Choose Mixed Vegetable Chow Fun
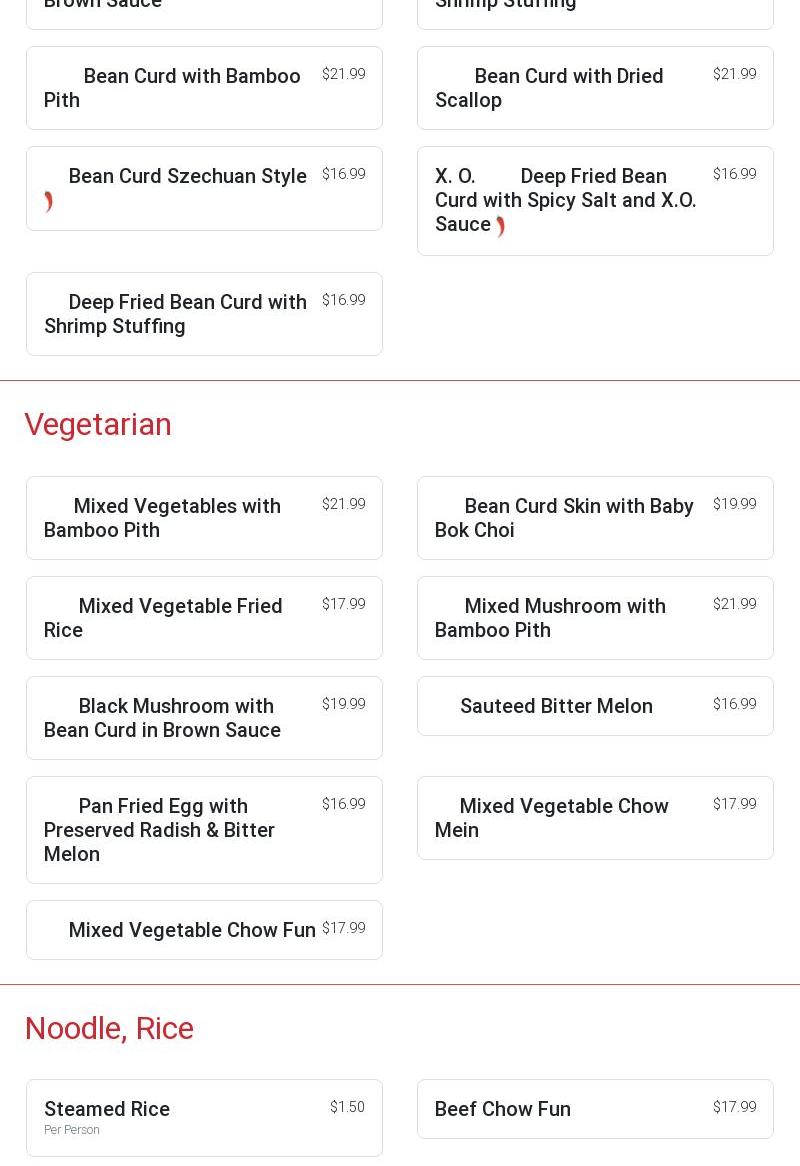 click(x=204, y=930)
